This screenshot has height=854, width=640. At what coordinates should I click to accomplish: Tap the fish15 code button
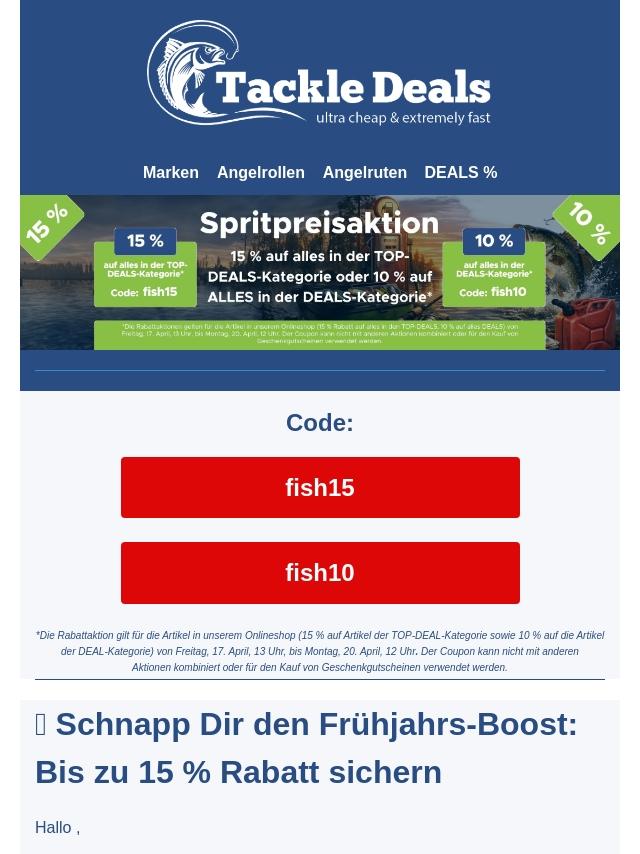(320, 488)
